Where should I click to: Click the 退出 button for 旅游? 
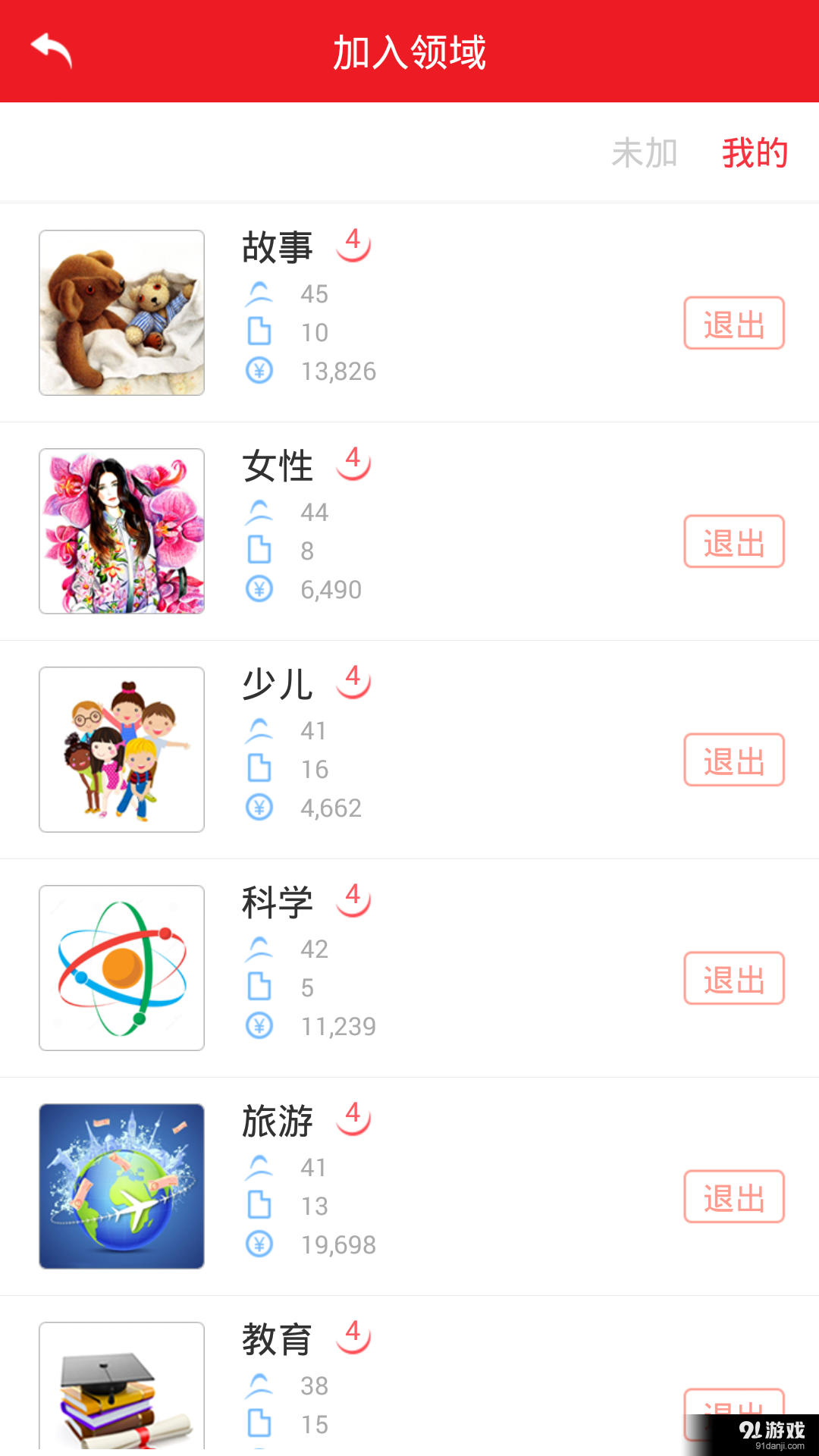pyautogui.click(x=733, y=1196)
